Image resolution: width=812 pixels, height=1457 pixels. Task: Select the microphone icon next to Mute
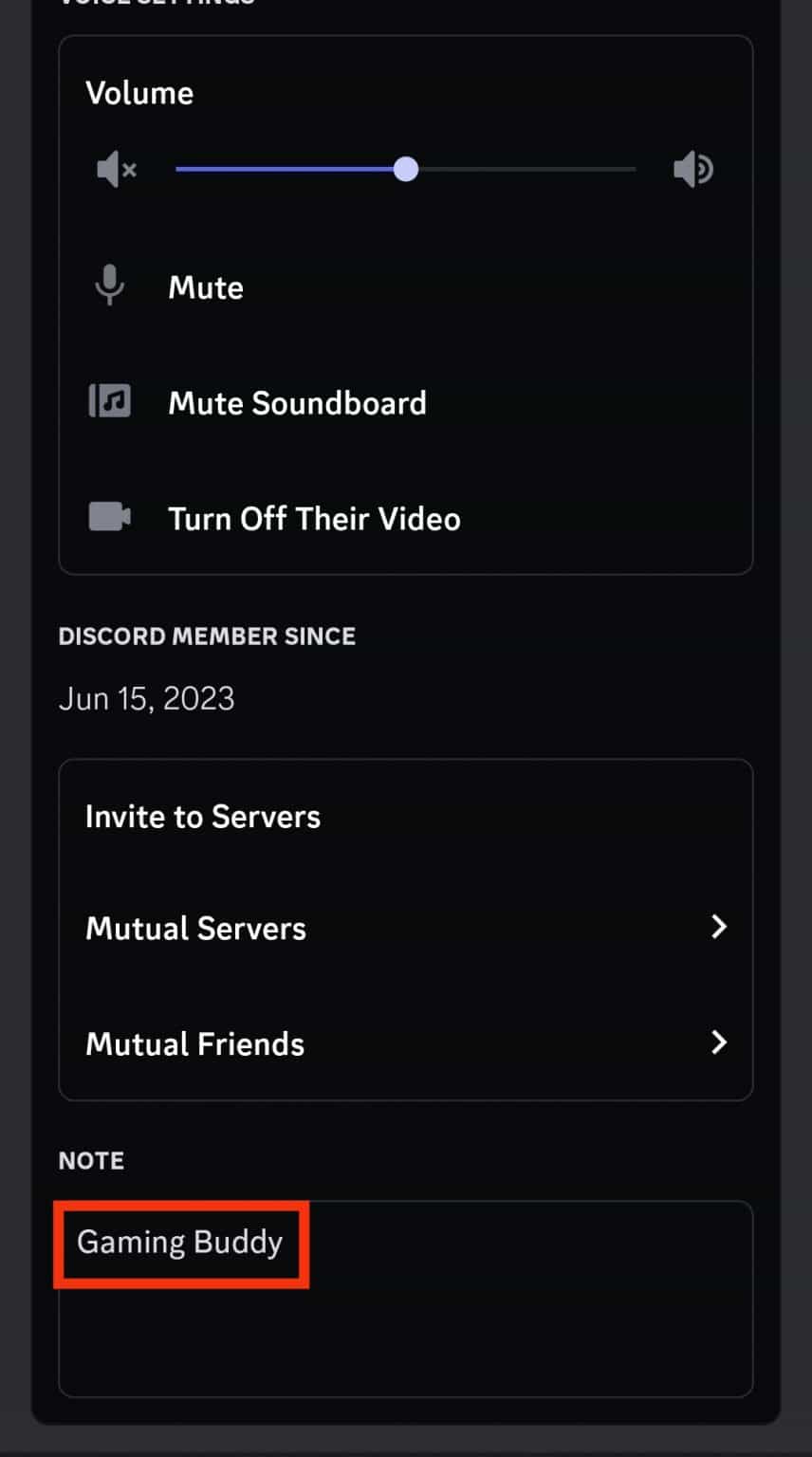pyautogui.click(x=109, y=286)
